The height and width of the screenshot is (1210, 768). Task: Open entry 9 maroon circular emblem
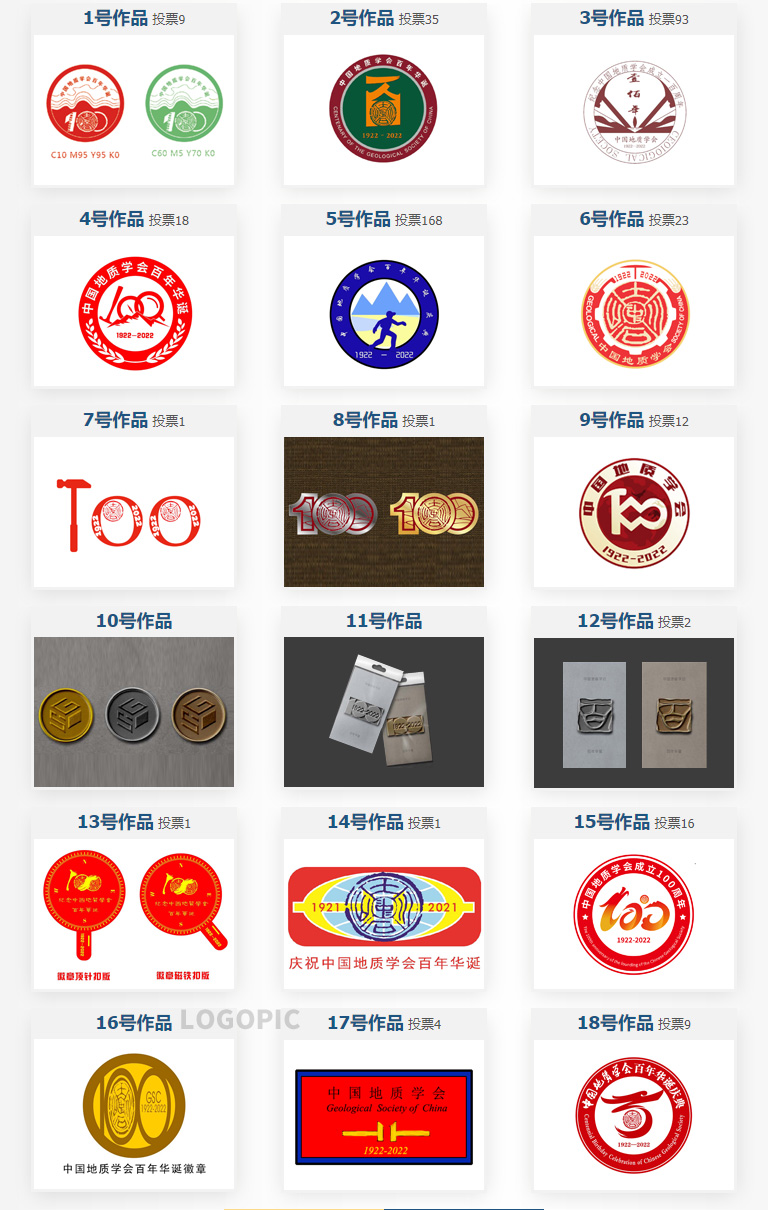point(634,512)
